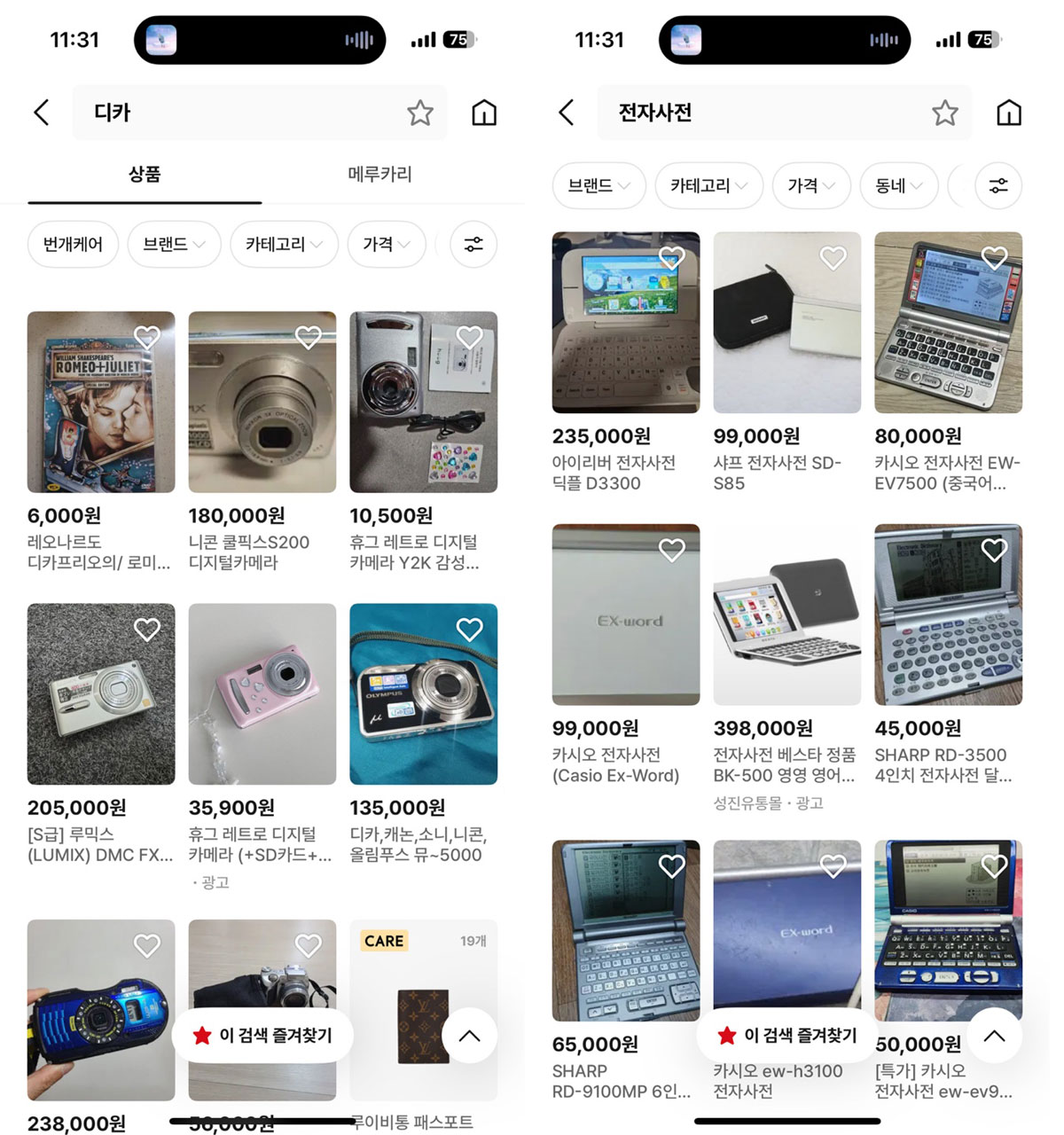Open the 베스타 BK-500 398,000원 ad listing

click(x=786, y=614)
